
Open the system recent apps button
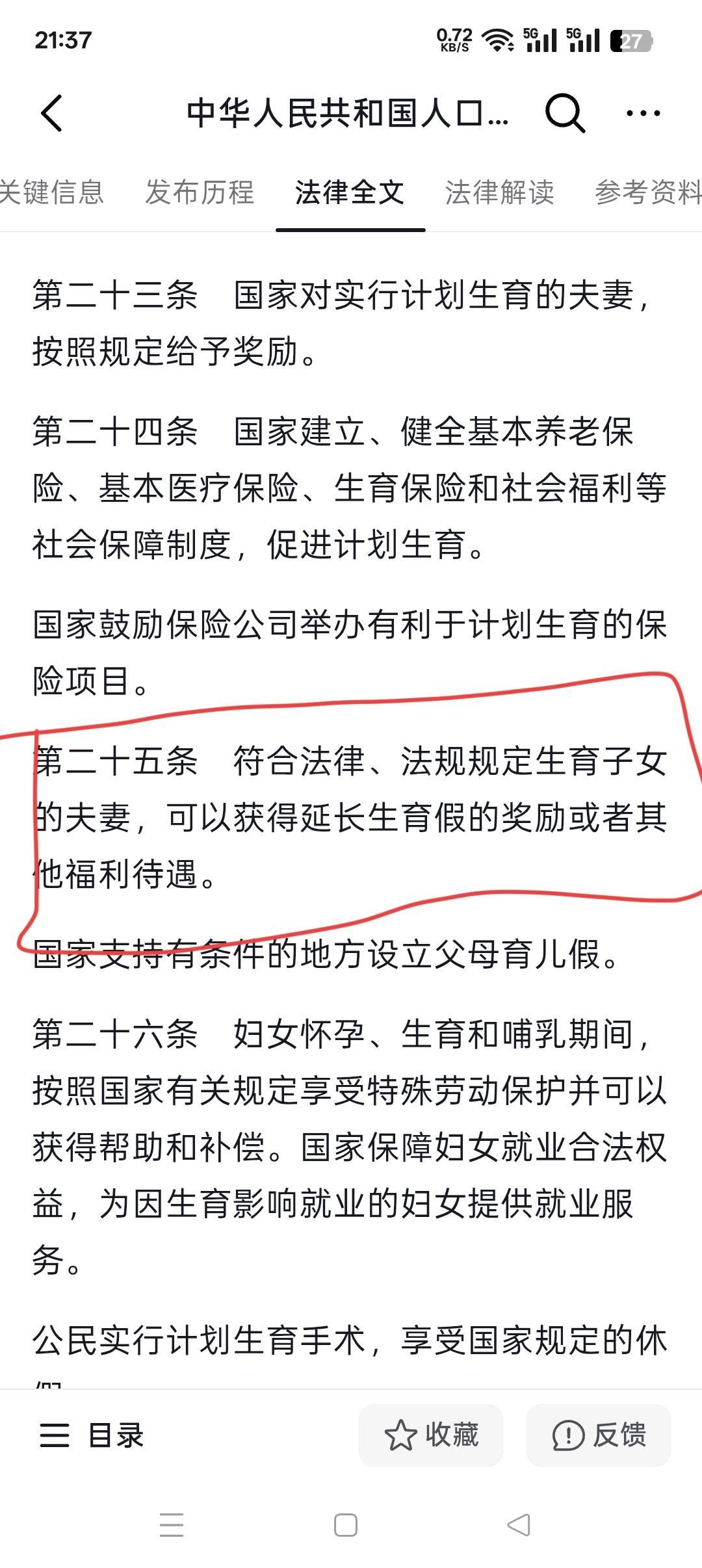(172, 1525)
